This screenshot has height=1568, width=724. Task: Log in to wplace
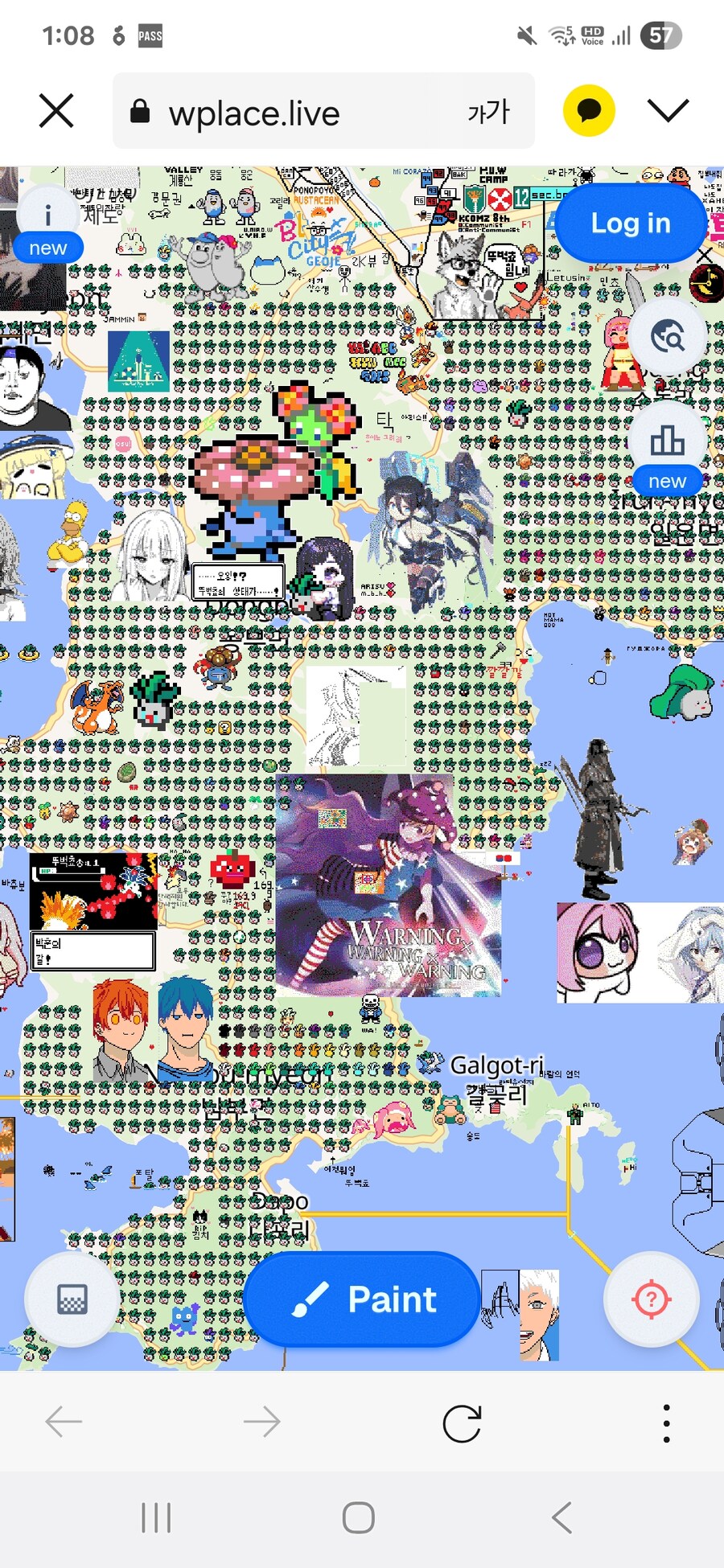coord(631,223)
